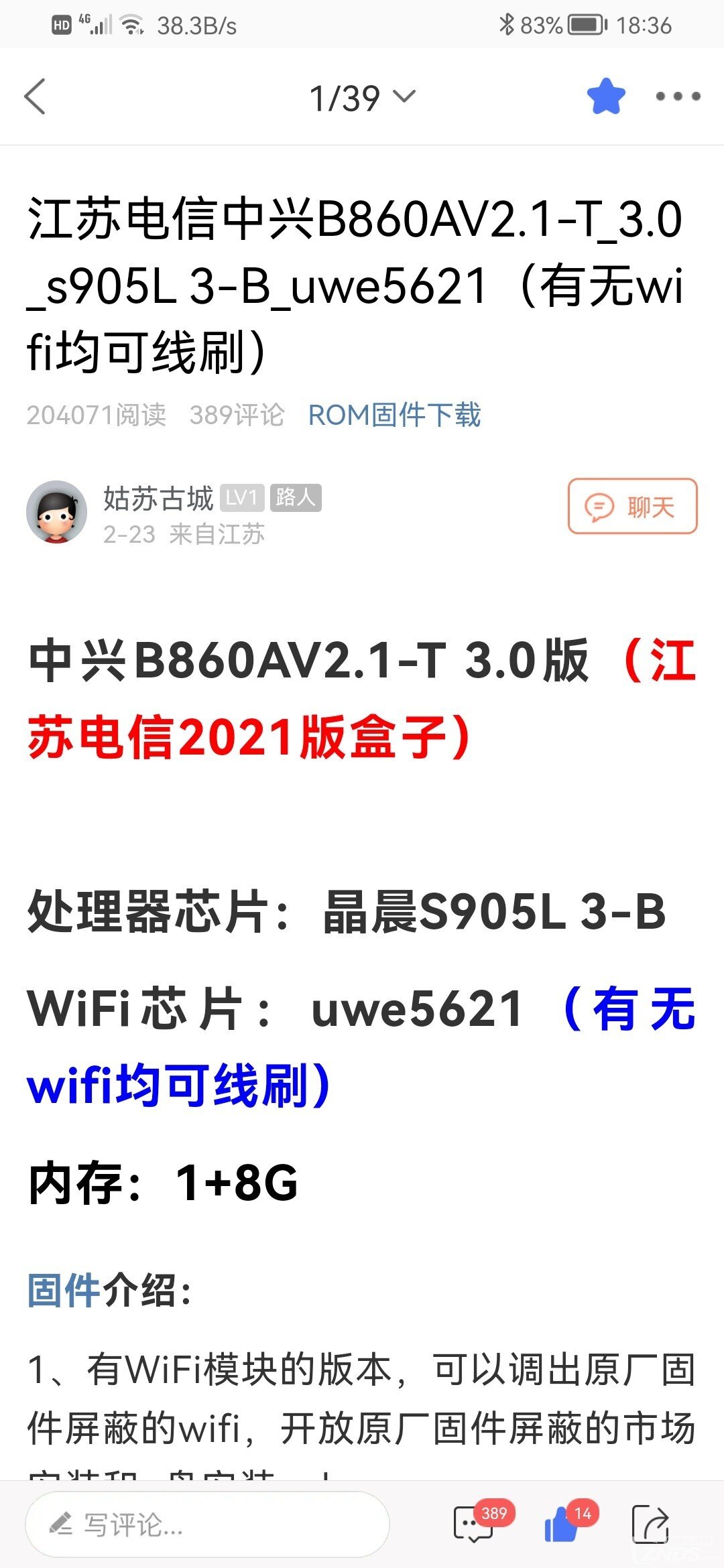
Task: Share this post
Action: [651, 1524]
